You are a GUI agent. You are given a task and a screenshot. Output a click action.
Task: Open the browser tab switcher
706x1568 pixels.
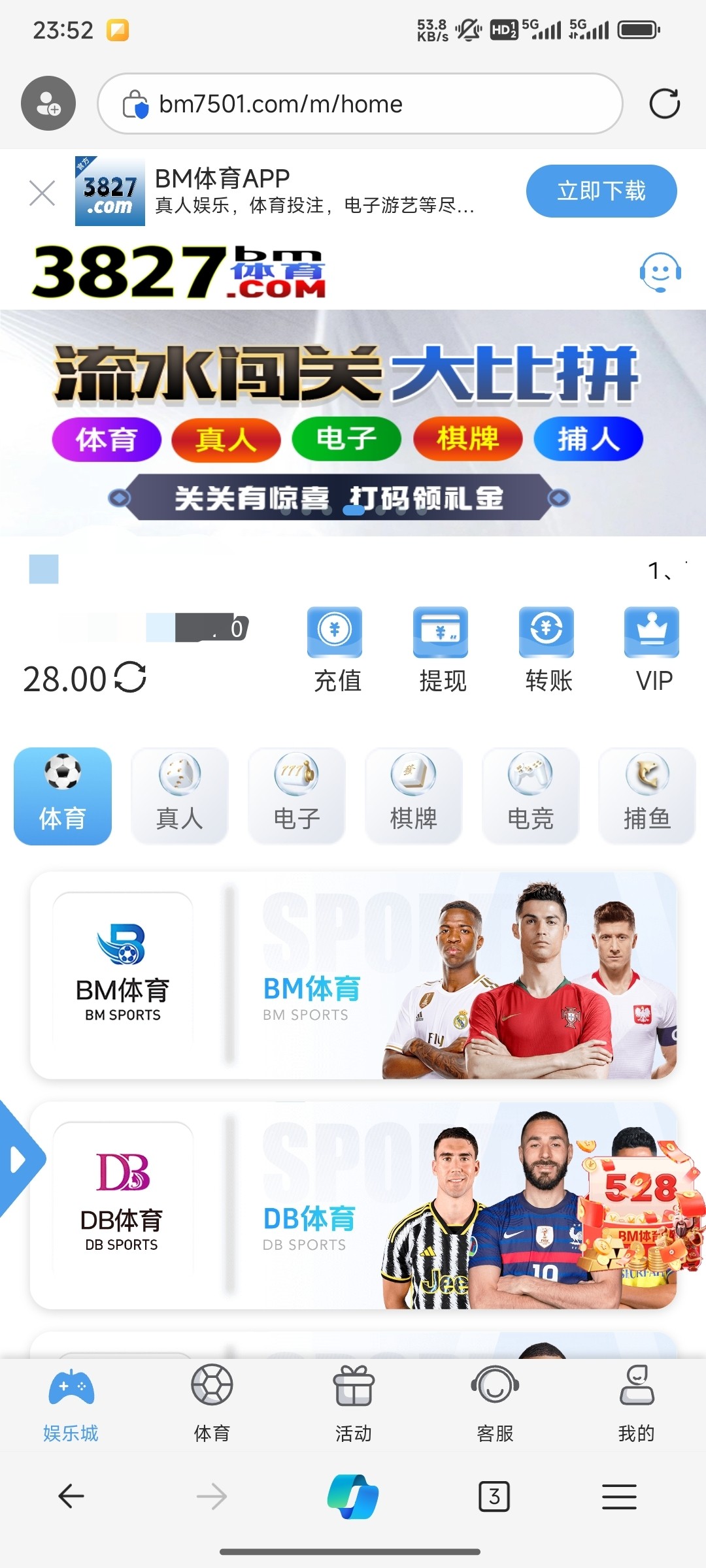(x=494, y=1496)
